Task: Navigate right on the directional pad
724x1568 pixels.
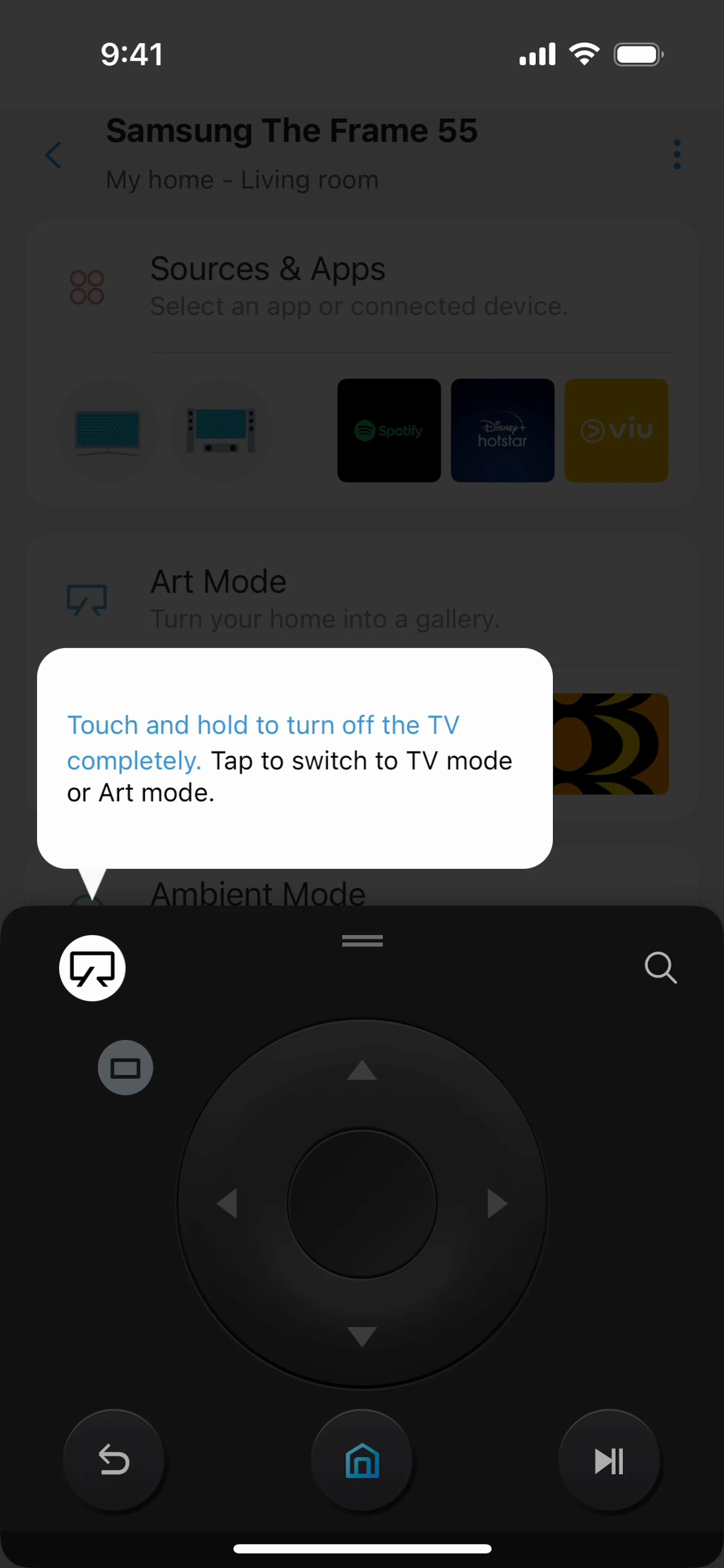Action: pyautogui.click(x=497, y=1203)
